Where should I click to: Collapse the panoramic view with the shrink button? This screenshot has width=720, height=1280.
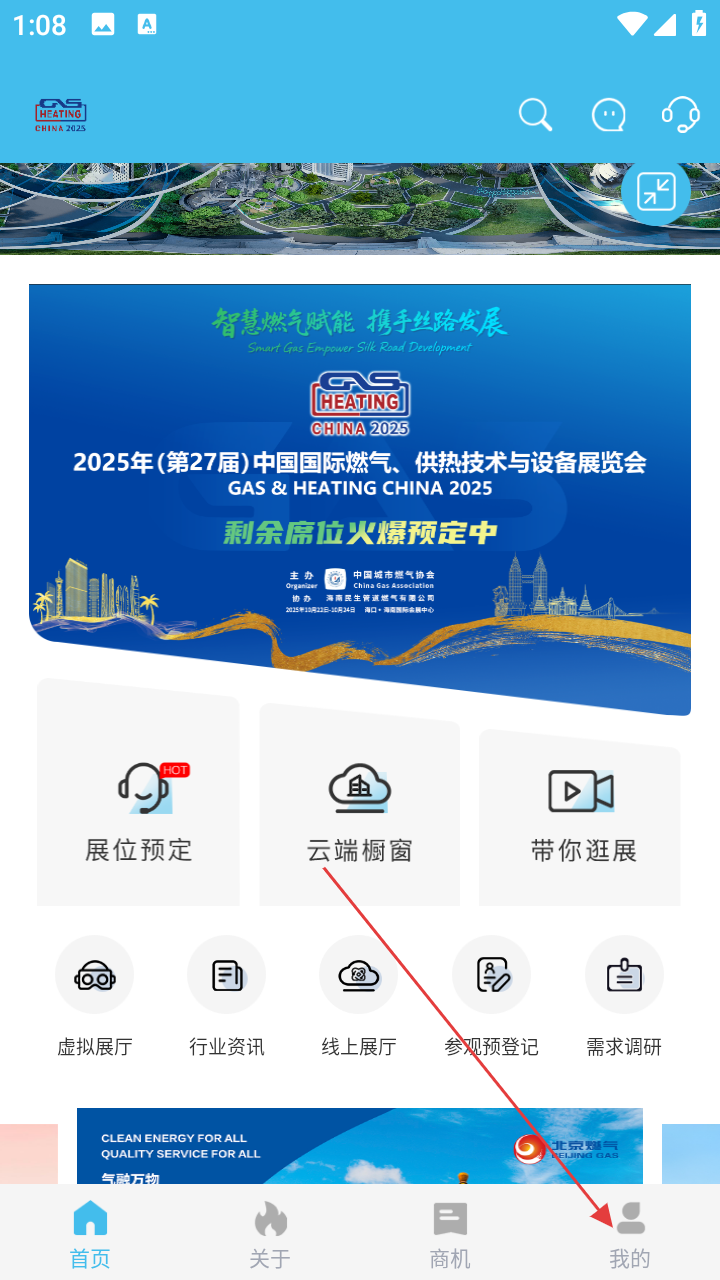[656, 191]
